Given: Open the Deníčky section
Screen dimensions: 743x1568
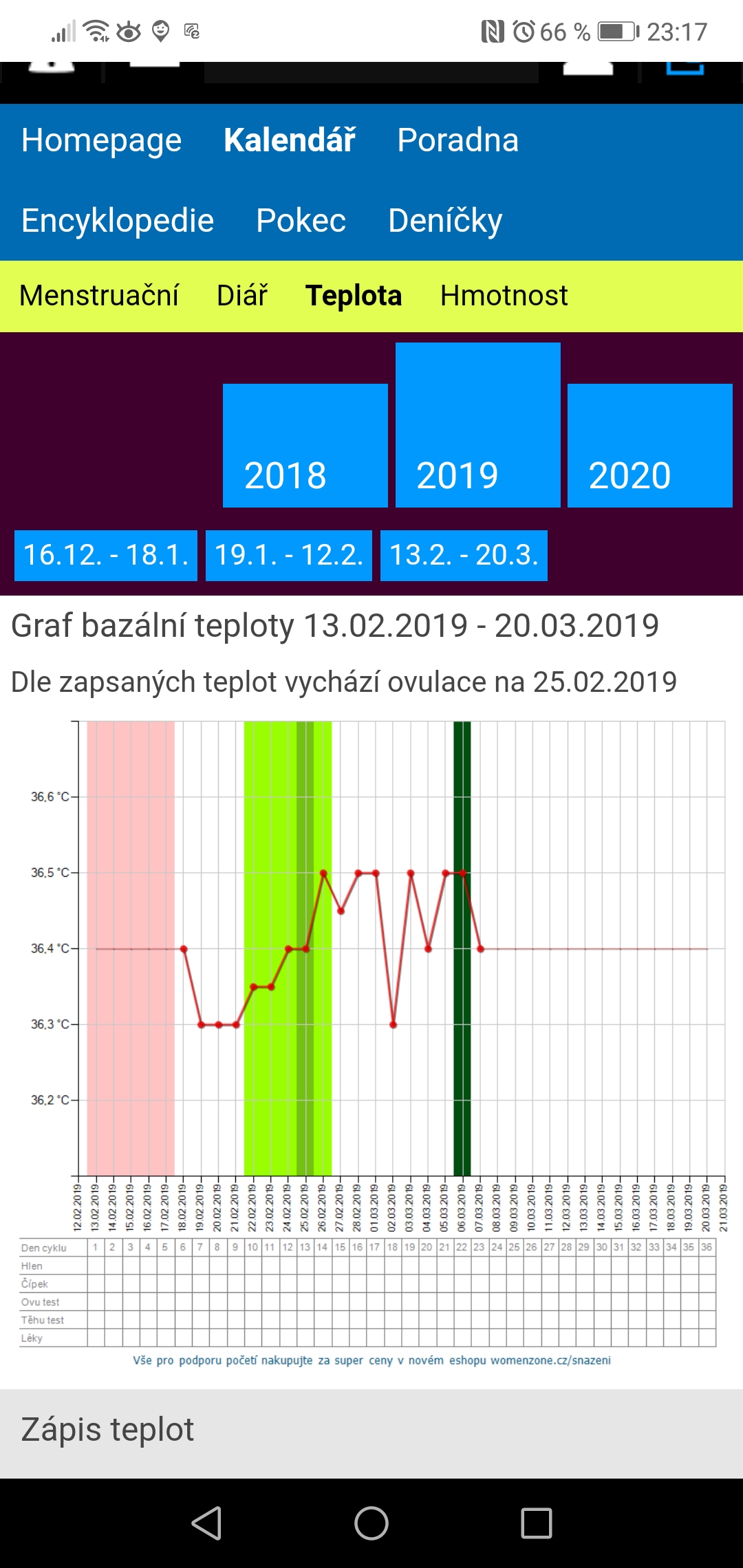Looking at the screenshot, I should tap(445, 221).
